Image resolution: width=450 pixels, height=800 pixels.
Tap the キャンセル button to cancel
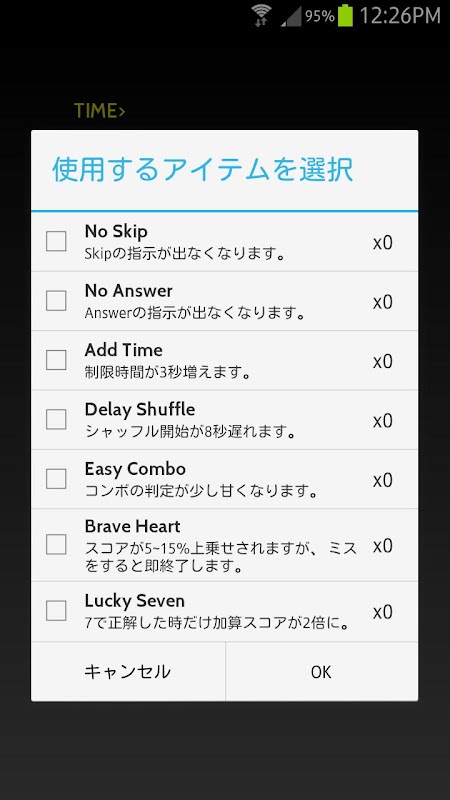128,671
